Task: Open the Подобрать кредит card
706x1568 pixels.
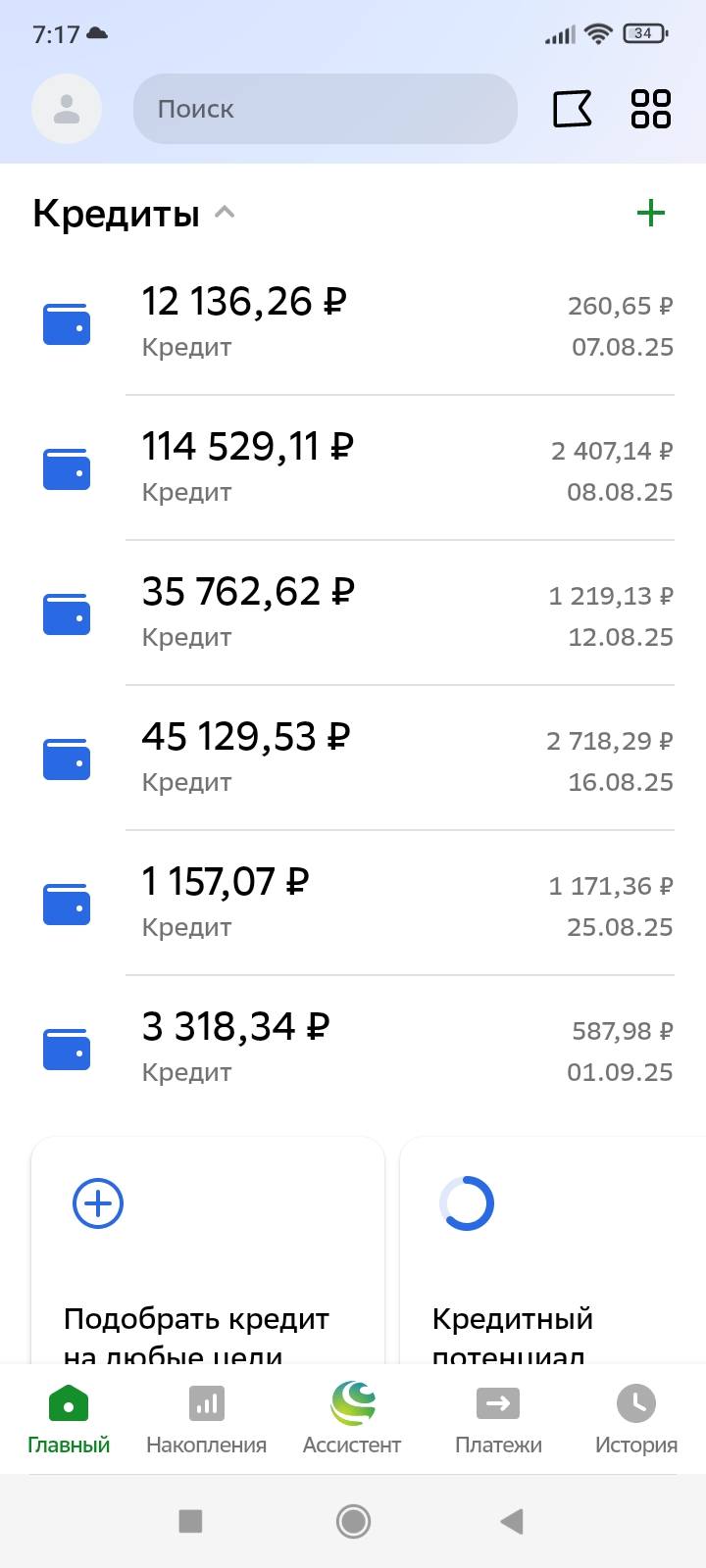Action: click(208, 1264)
